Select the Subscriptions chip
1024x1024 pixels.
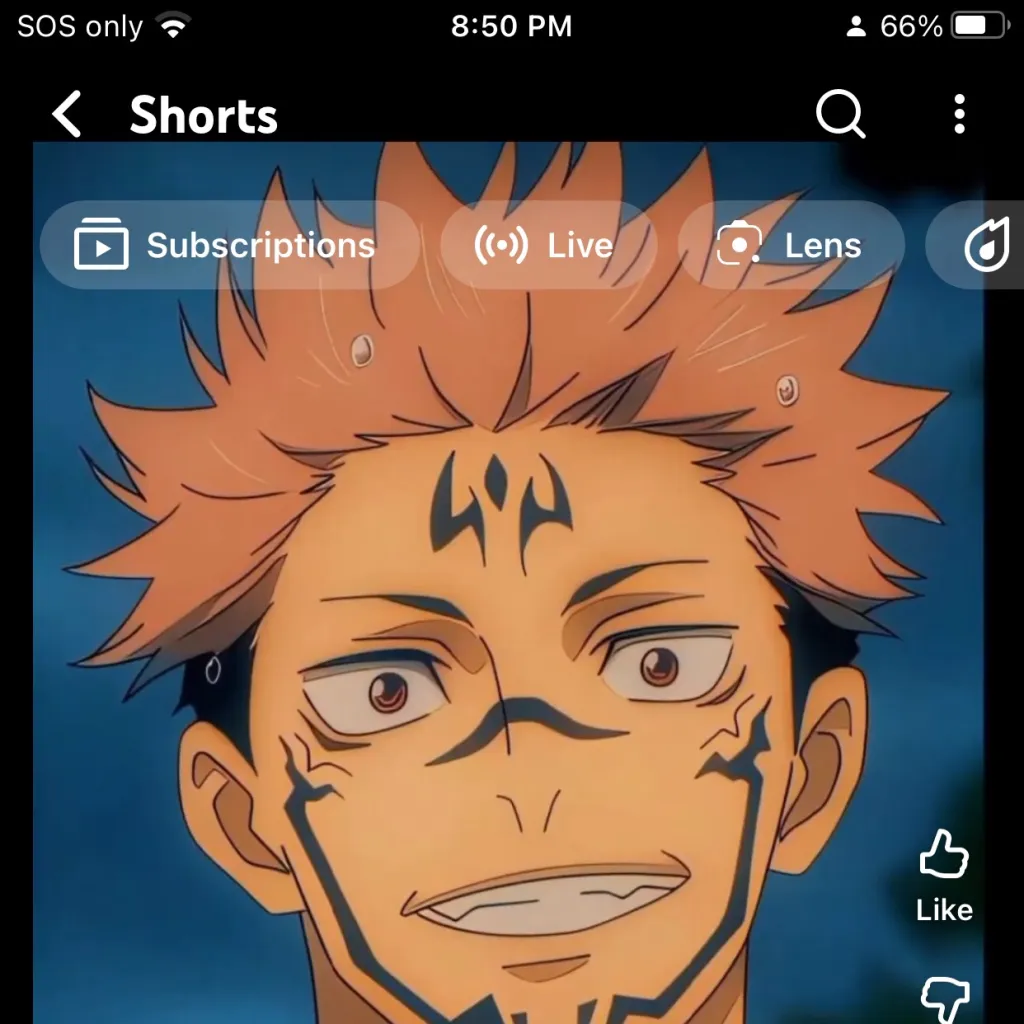coord(228,245)
